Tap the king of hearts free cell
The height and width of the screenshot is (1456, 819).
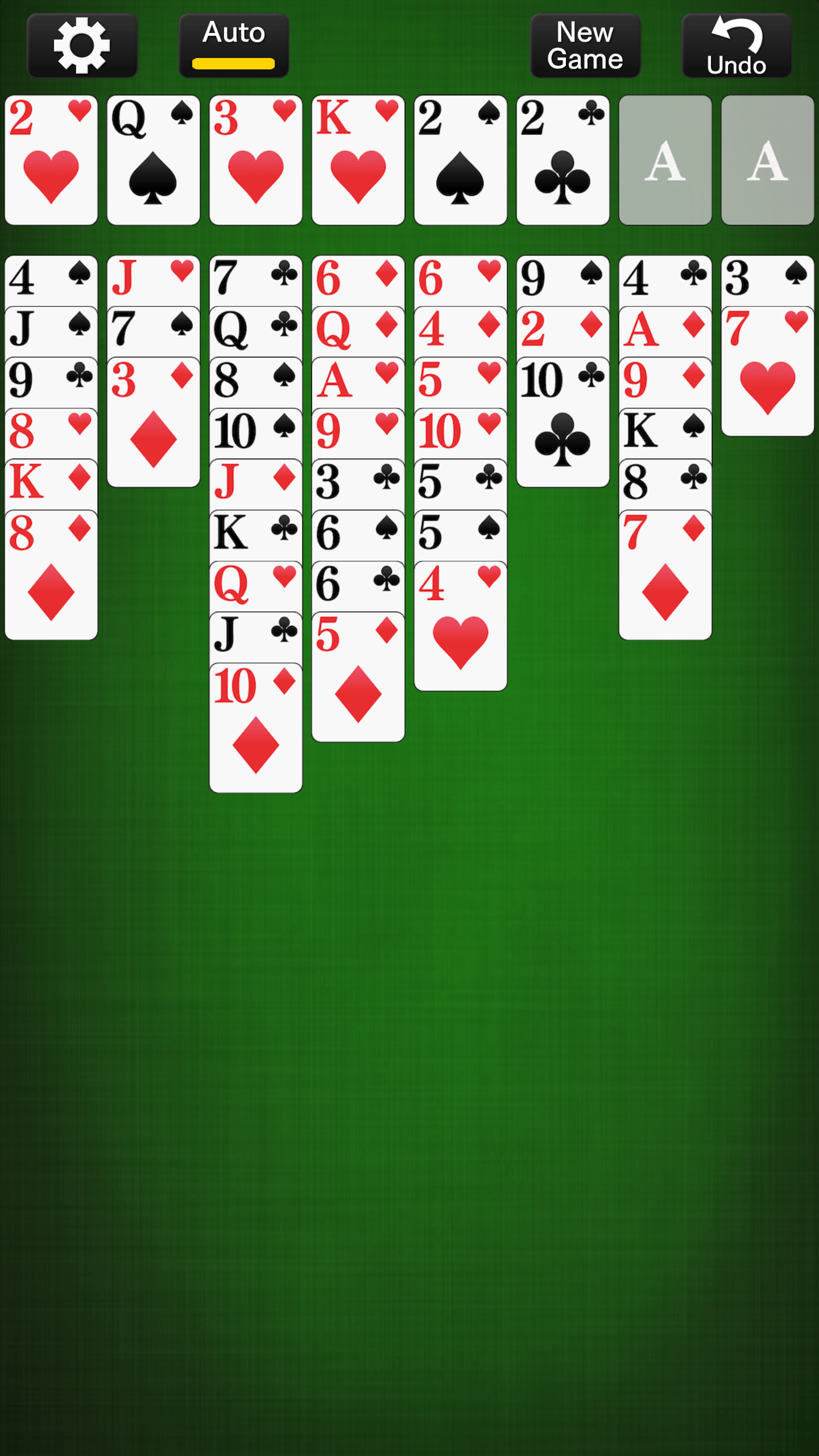coord(358,160)
